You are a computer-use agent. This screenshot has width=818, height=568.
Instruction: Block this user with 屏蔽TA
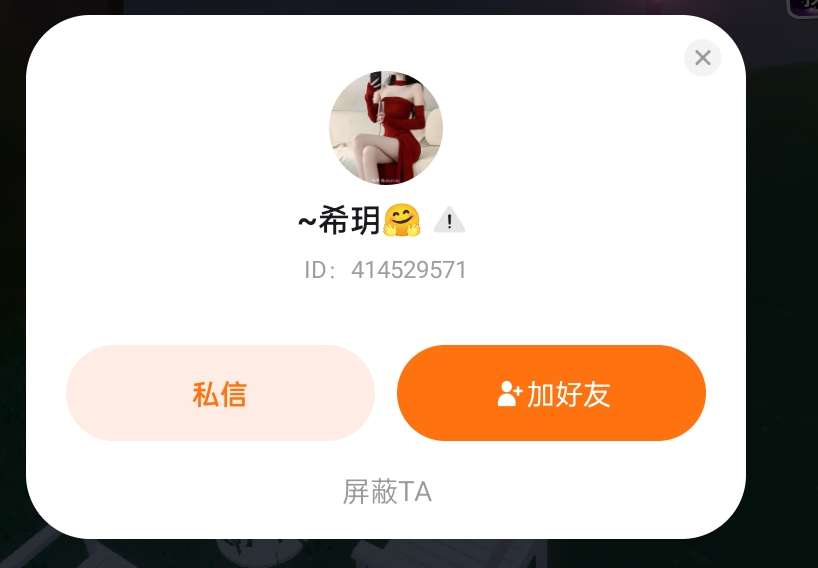(x=387, y=492)
